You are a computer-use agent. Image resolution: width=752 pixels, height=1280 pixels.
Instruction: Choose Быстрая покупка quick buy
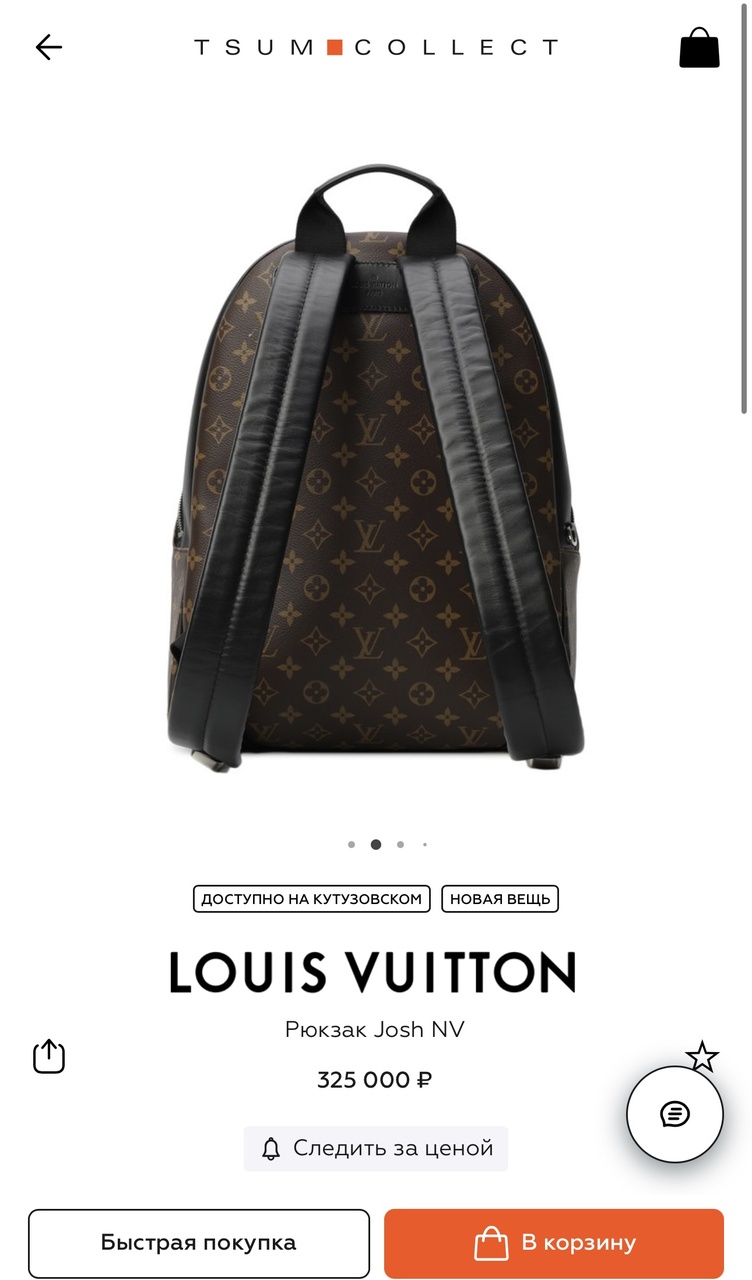pyautogui.click(x=199, y=1243)
